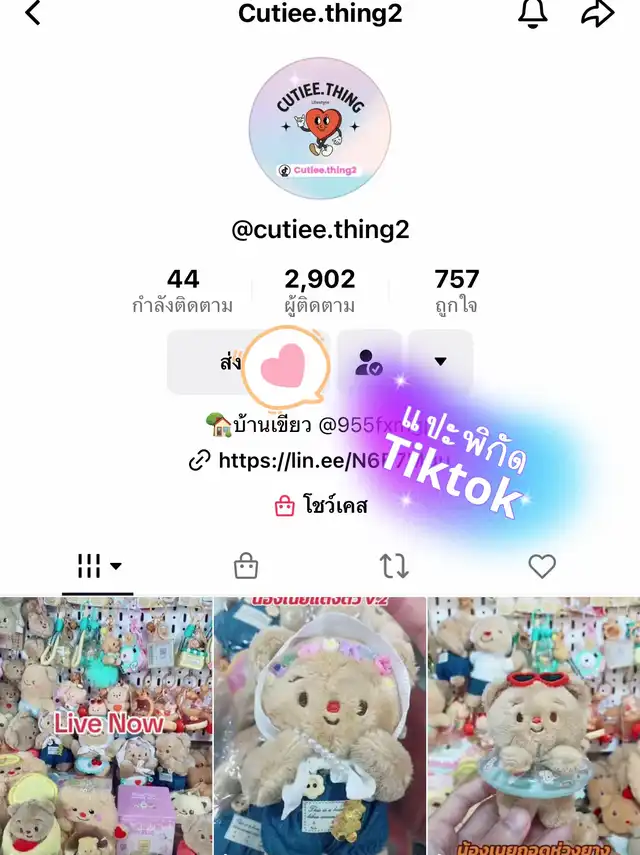Switch to the liked videos heart tab

542,567
